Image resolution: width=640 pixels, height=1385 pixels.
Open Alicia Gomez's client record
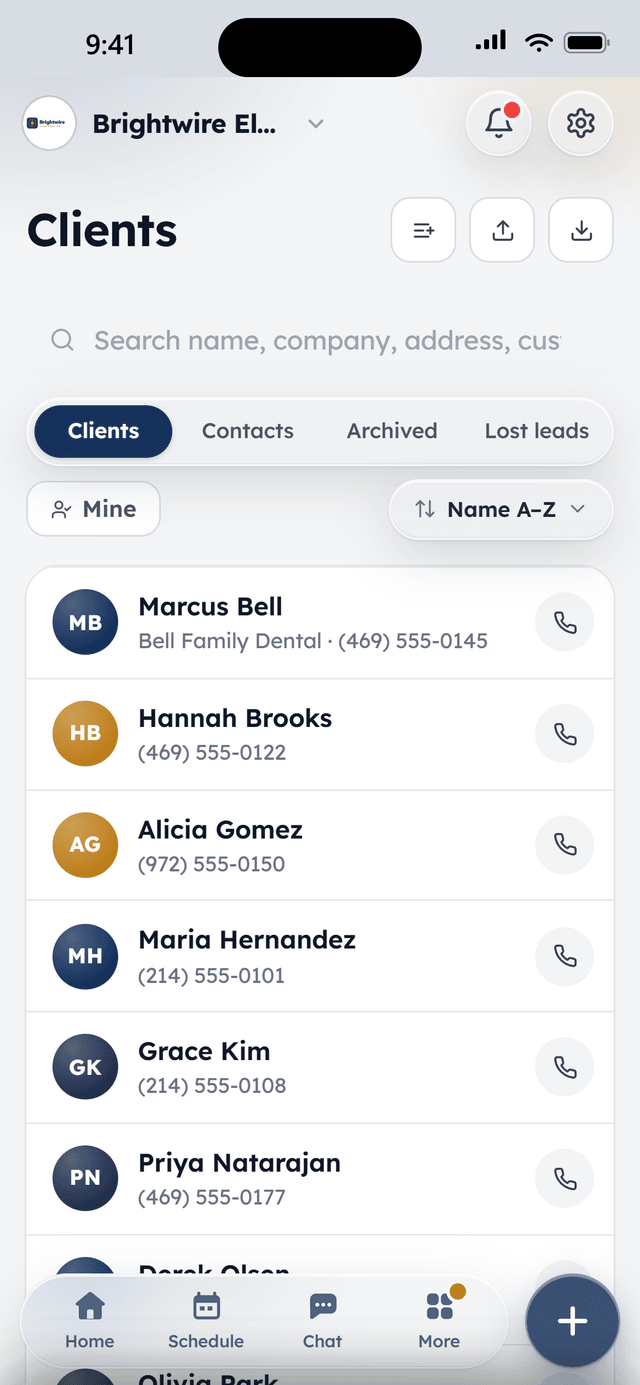320,845
